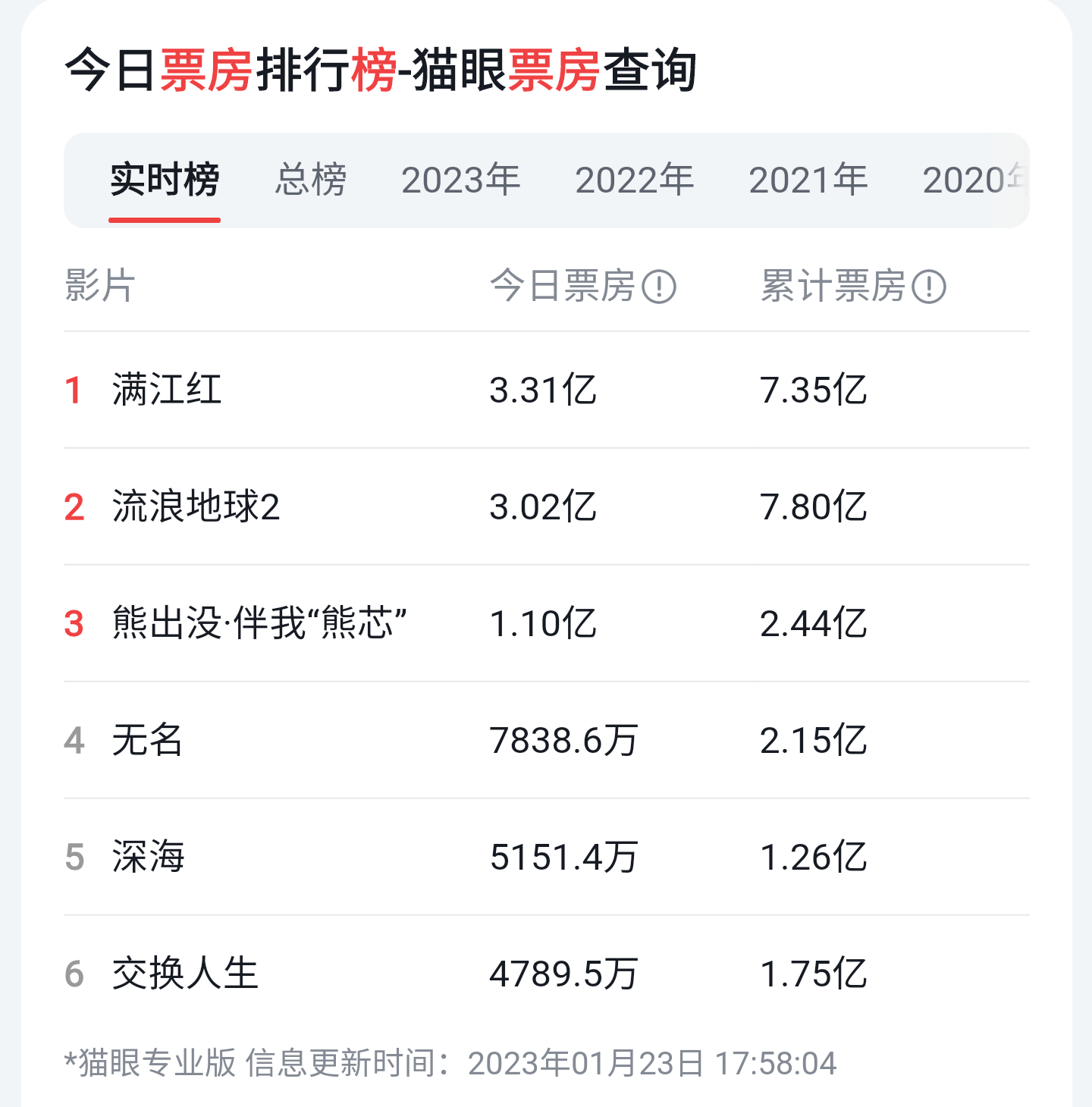Open the 交换人生 movie entry
This screenshot has height=1107, width=1092.
pyautogui.click(x=182, y=975)
